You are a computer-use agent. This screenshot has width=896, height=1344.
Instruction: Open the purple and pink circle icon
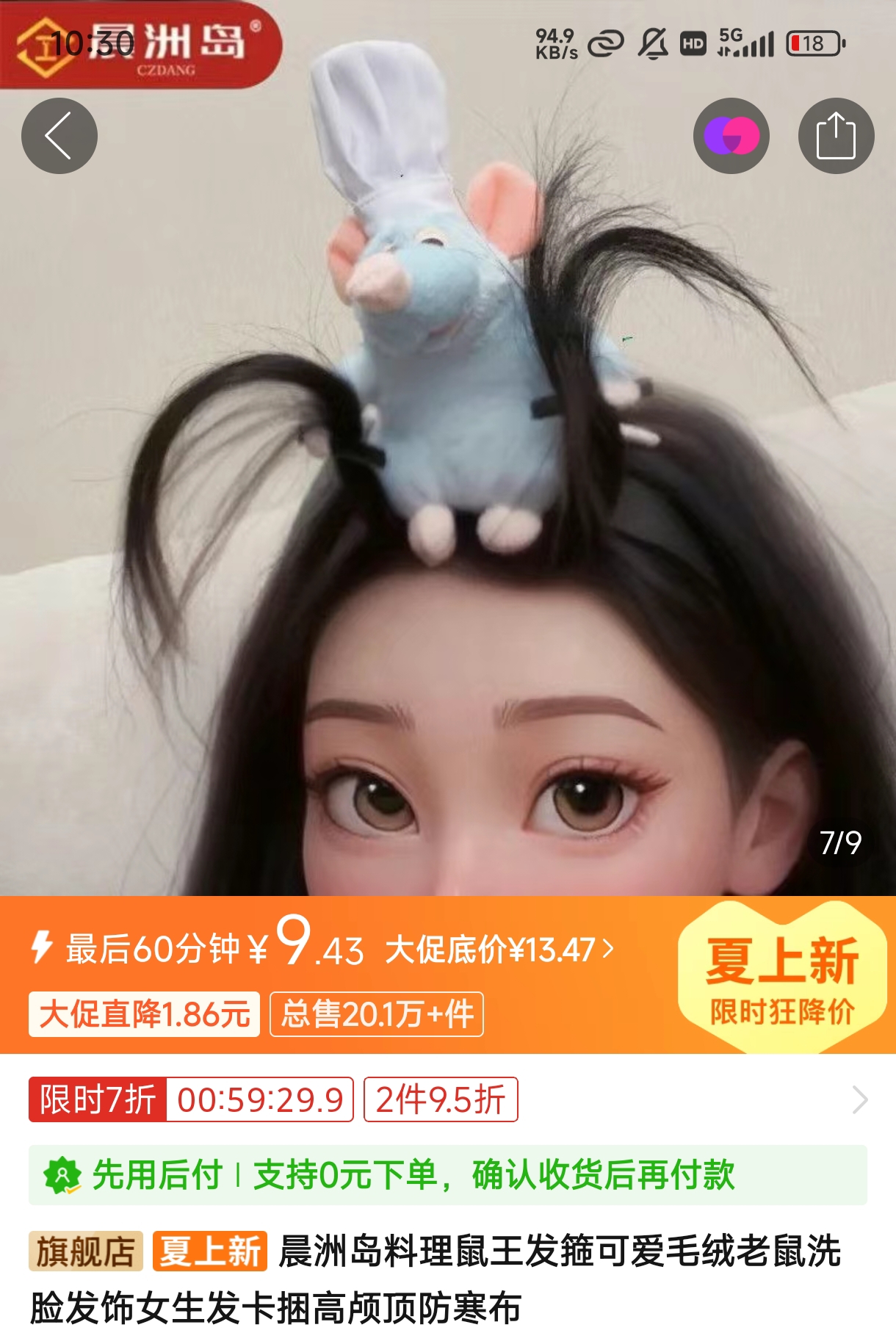coord(731,136)
